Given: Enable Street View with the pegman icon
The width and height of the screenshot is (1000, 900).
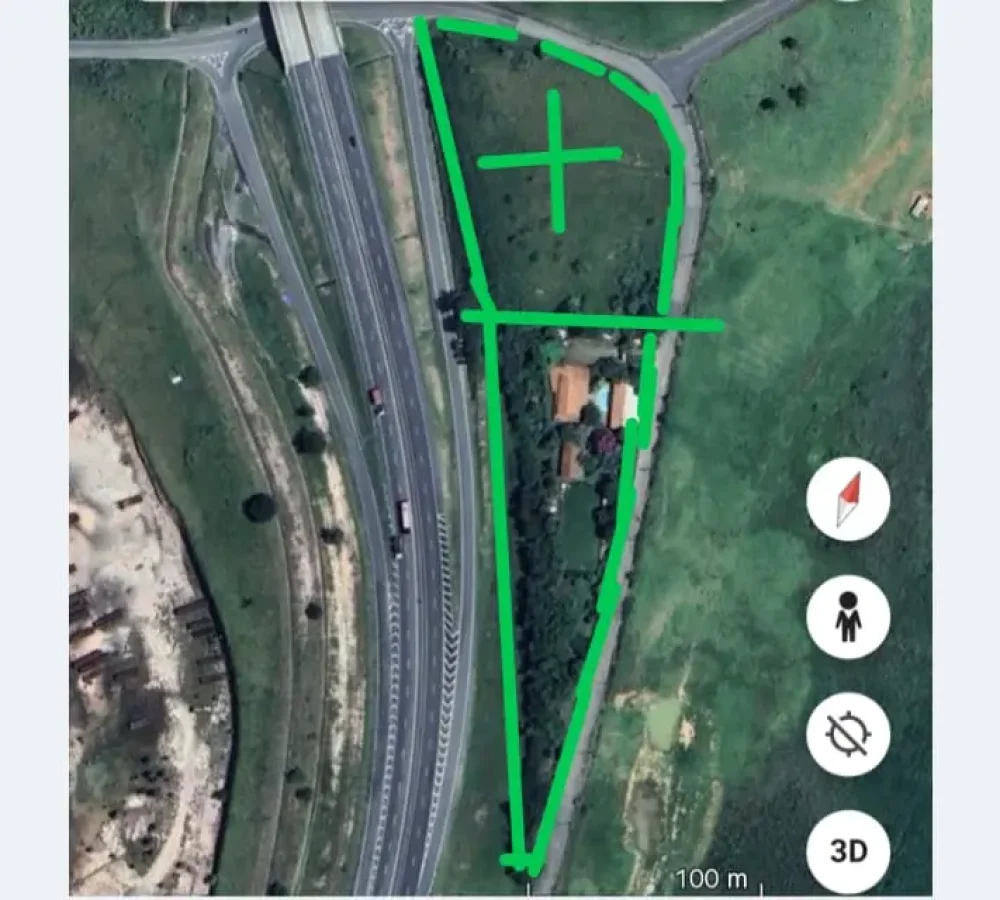Looking at the screenshot, I should [848, 616].
